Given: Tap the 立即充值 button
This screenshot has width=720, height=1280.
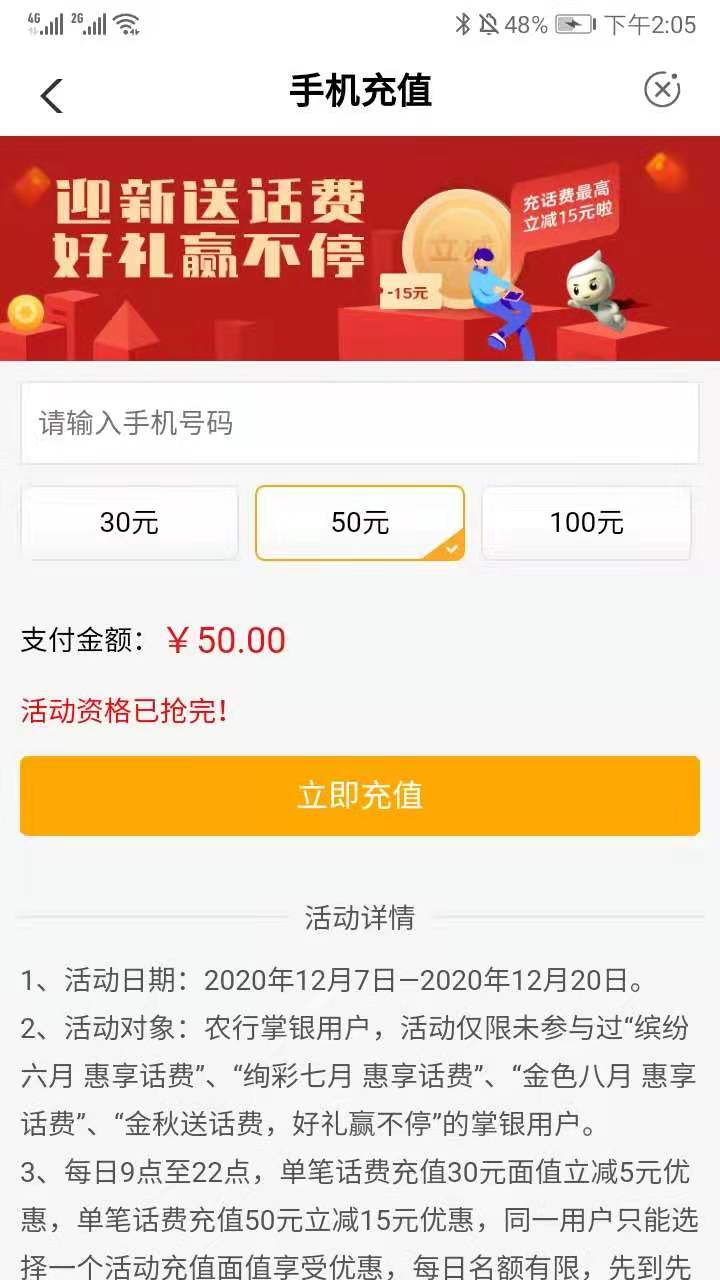Looking at the screenshot, I should [x=360, y=796].
